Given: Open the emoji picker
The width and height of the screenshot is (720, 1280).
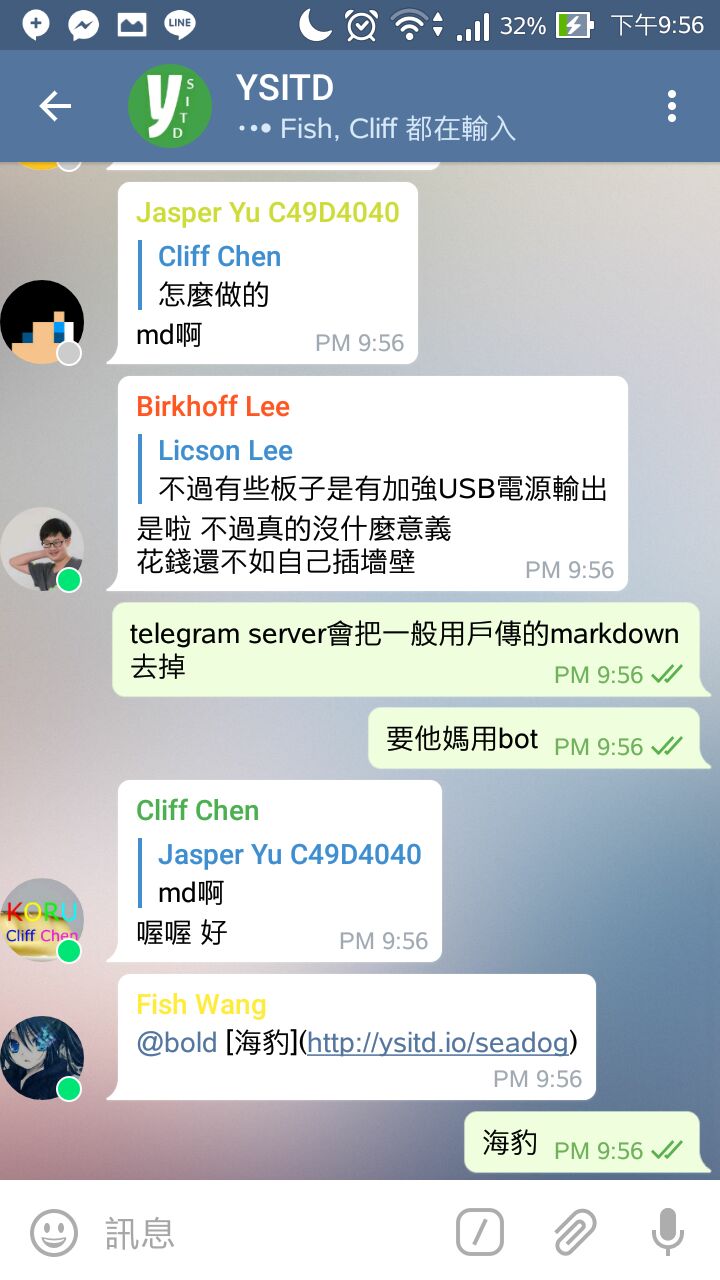Looking at the screenshot, I should click(x=54, y=1232).
